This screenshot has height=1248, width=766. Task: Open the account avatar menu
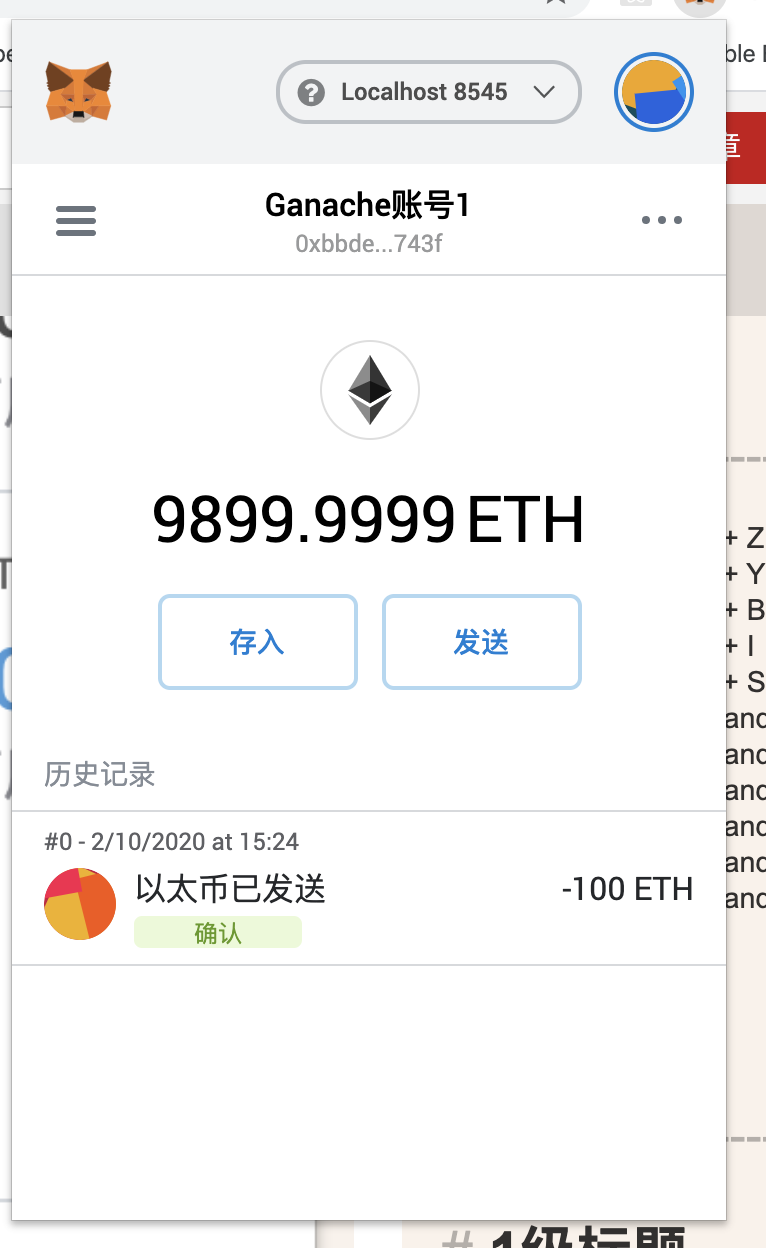tap(654, 93)
